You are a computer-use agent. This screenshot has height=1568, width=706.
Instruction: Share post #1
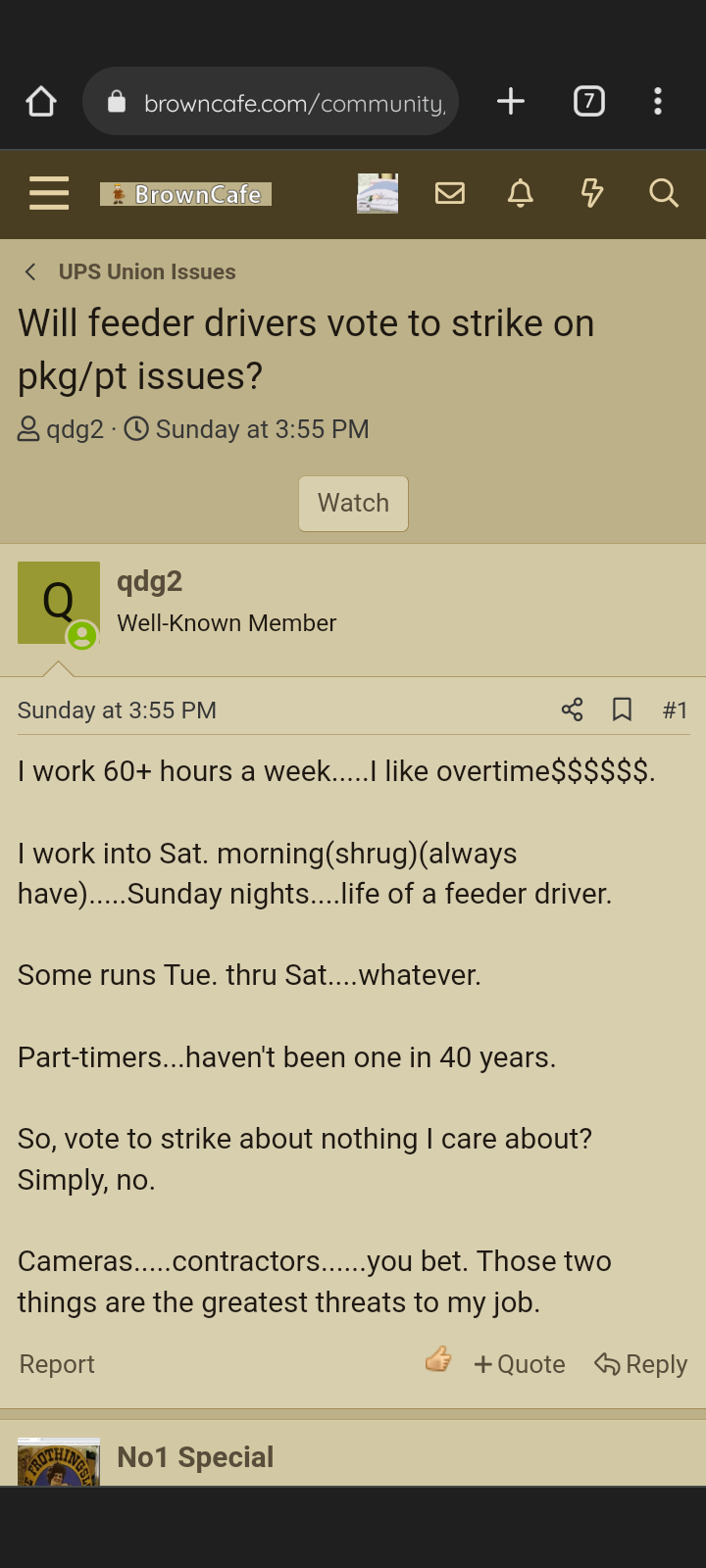573,710
